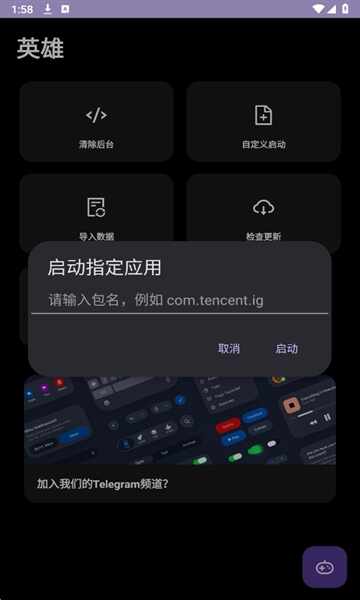Tap the package name input field
This screenshot has width=360, height=600.
(179, 300)
